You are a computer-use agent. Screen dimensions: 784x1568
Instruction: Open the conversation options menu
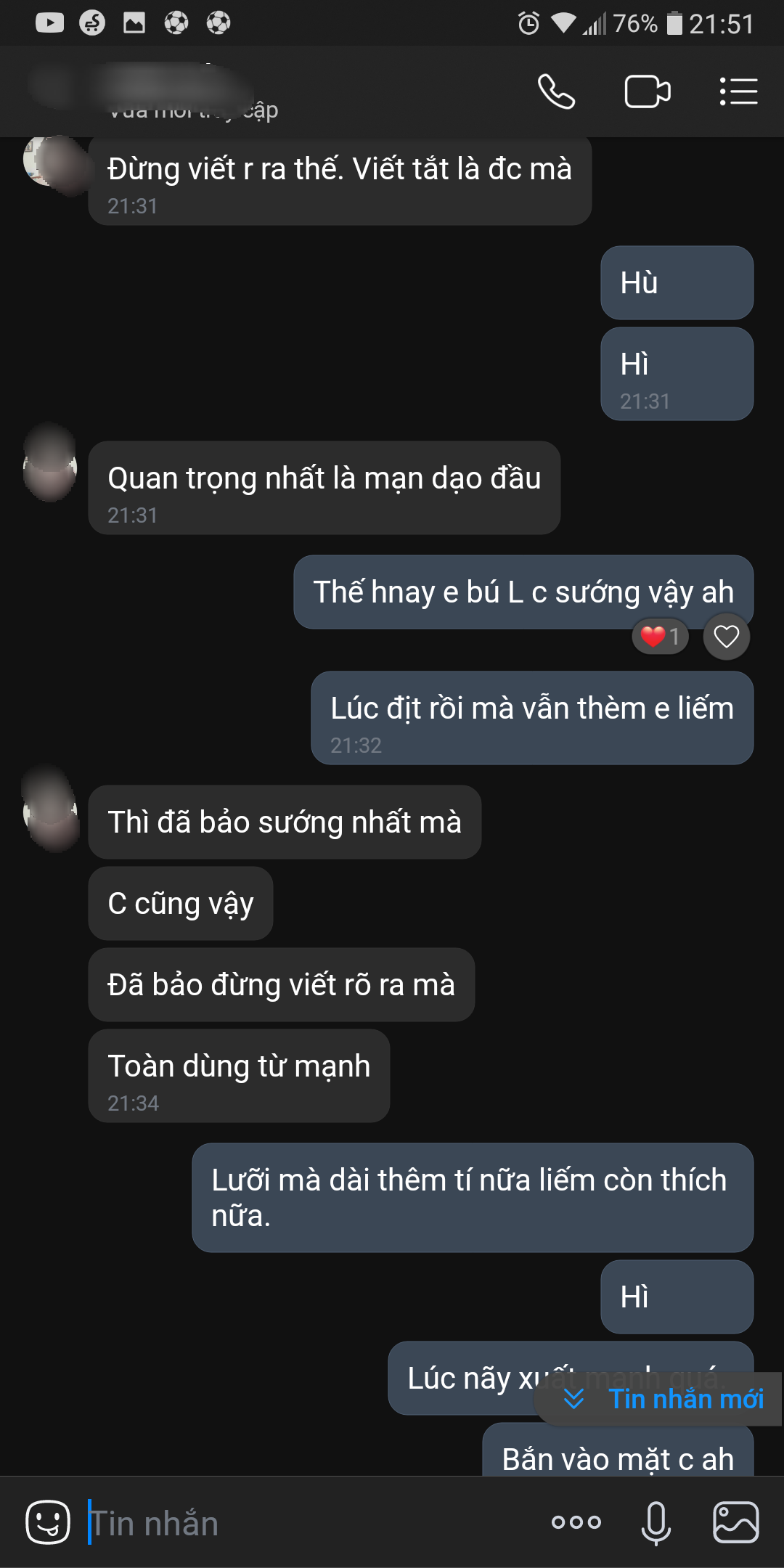click(x=738, y=92)
